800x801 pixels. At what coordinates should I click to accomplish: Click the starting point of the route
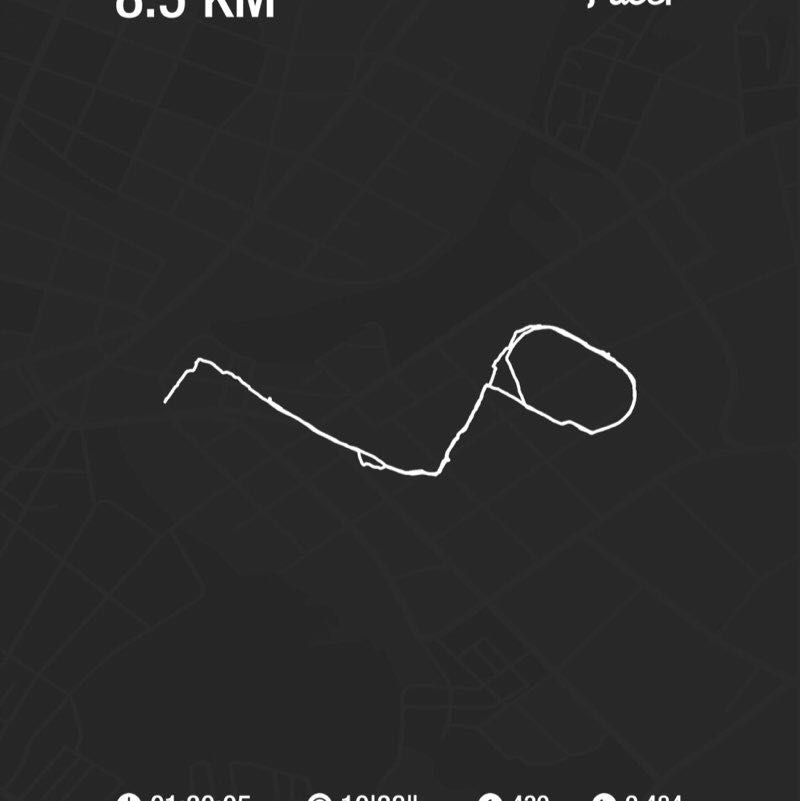(165, 405)
